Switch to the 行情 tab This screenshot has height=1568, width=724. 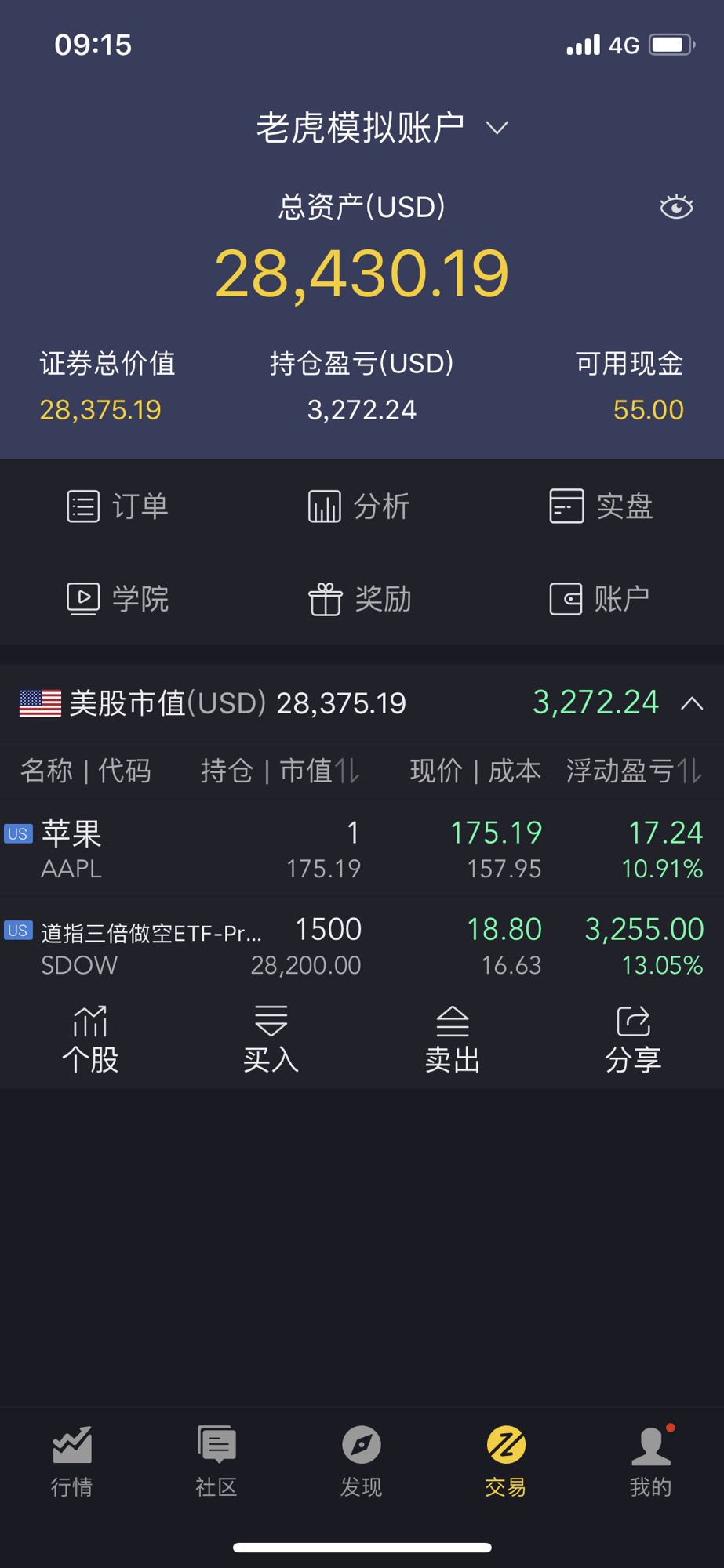[x=72, y=1461]
